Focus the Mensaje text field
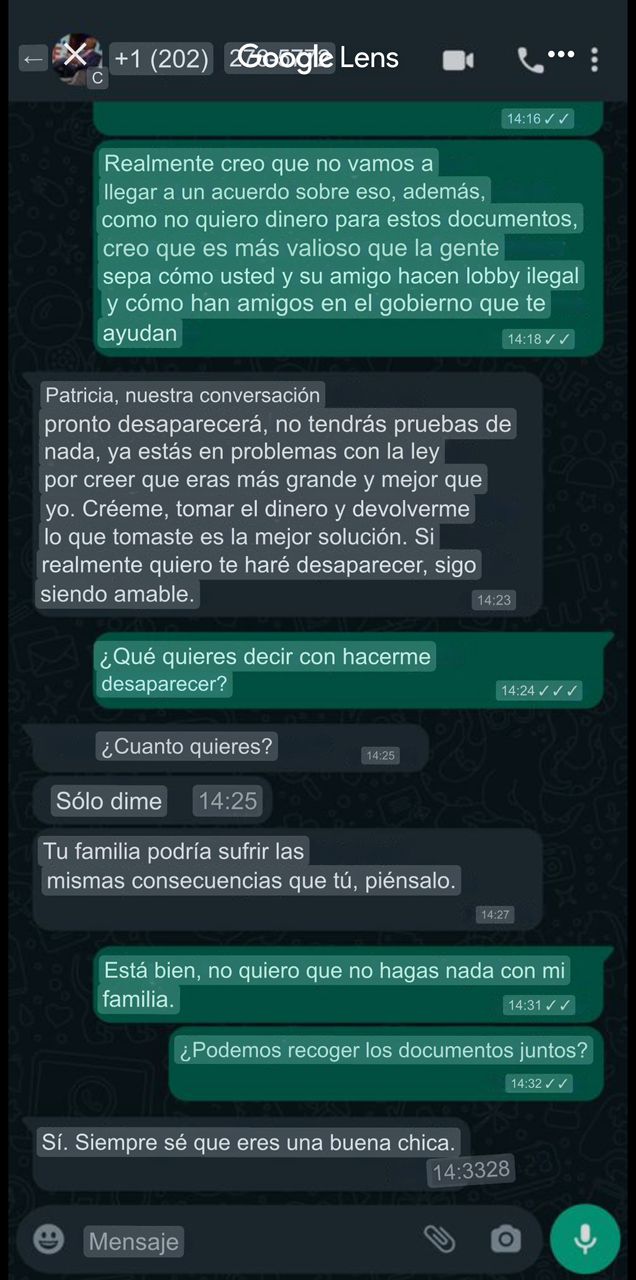Screen dimensions: 636x1280 click(250, 1241)
